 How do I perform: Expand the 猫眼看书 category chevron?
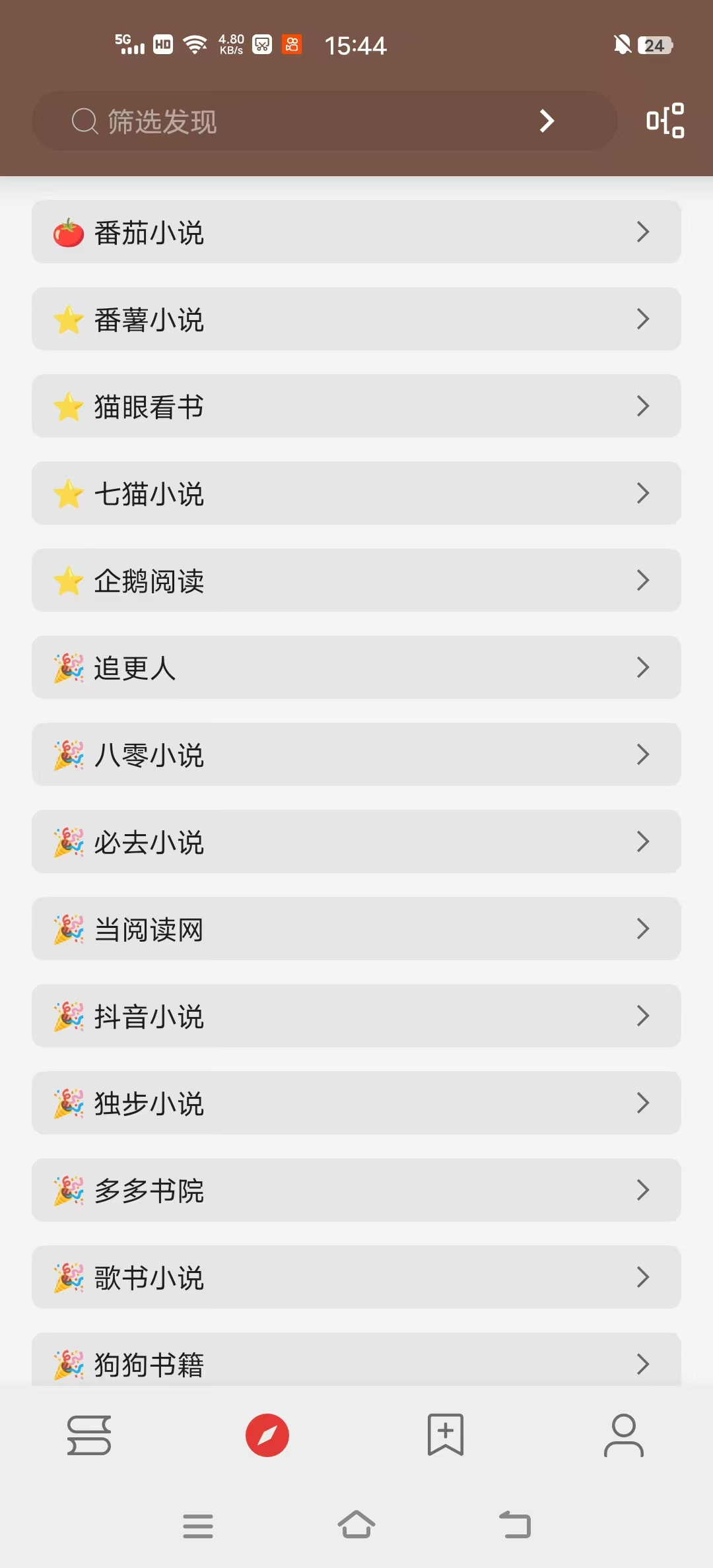[x=644, y=406]
